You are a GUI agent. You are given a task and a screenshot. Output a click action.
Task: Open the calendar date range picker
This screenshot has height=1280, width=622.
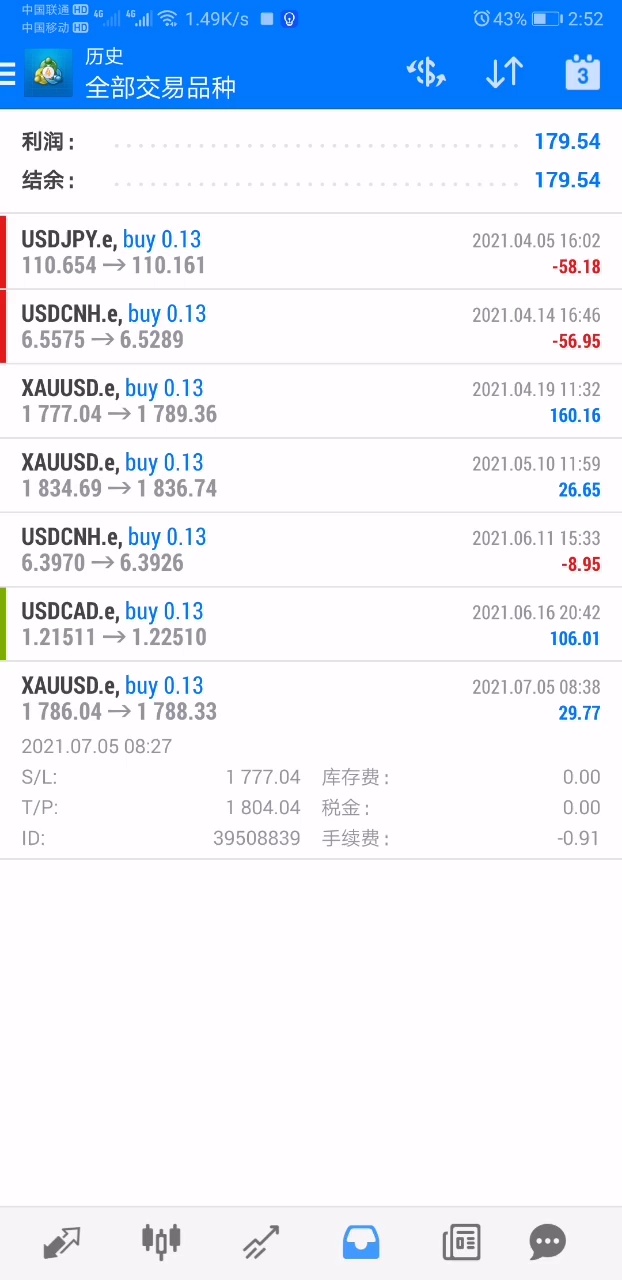click(x=582, y=73)
